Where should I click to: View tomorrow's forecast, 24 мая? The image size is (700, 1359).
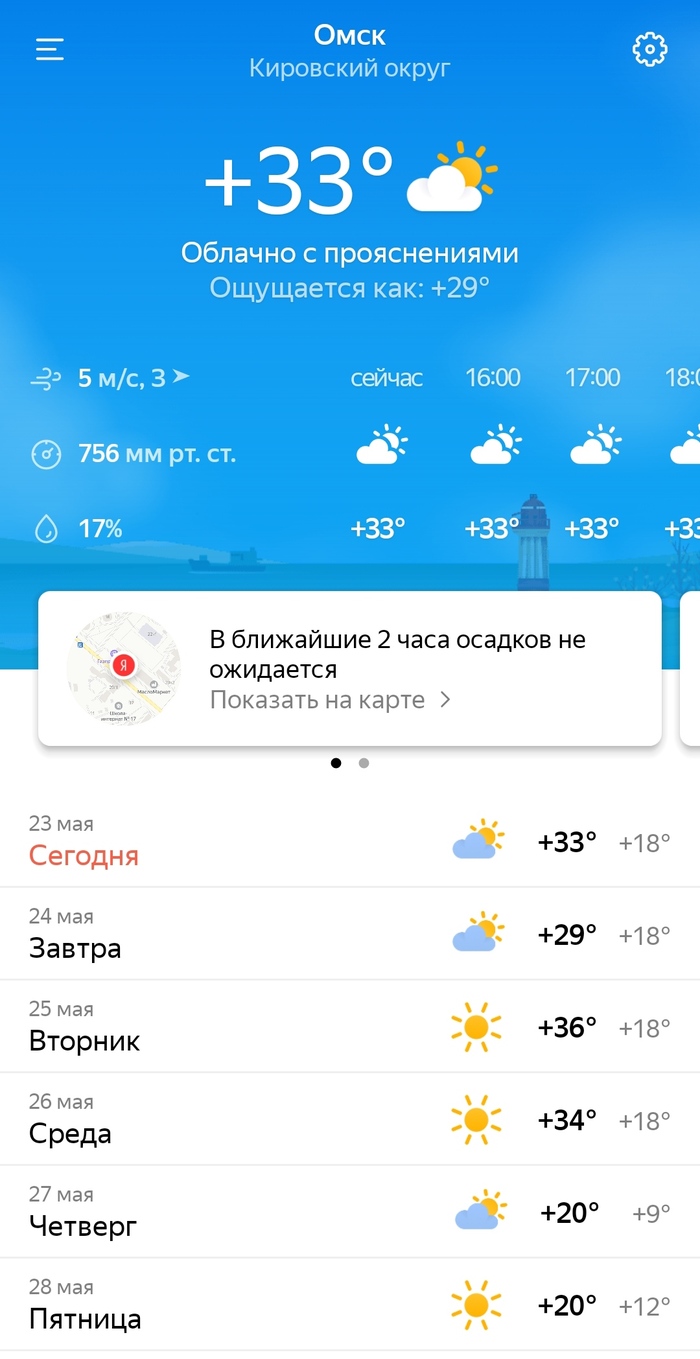point(350,934)
